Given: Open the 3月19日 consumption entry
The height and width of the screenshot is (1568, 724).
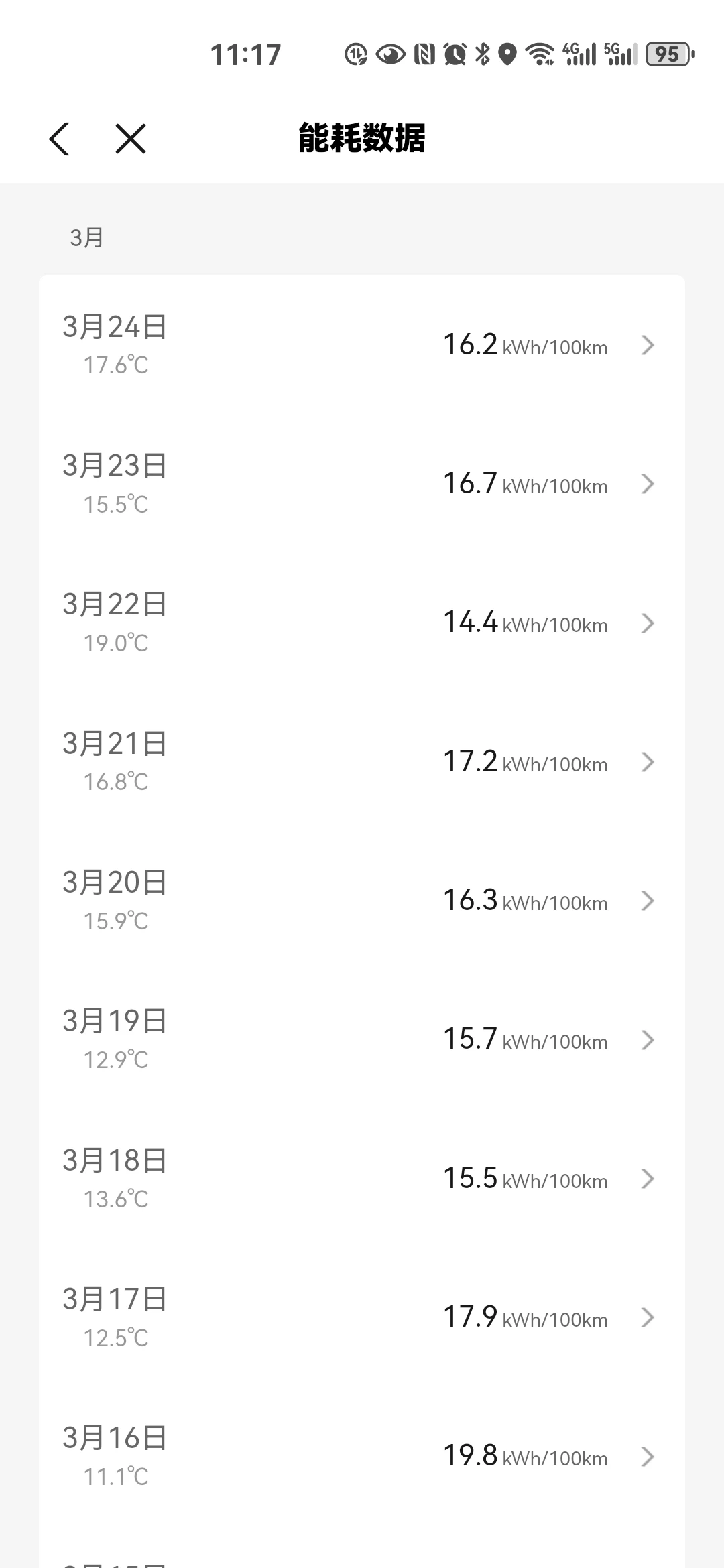Looking at the screenshot, I should click(x=362, y=1040).
